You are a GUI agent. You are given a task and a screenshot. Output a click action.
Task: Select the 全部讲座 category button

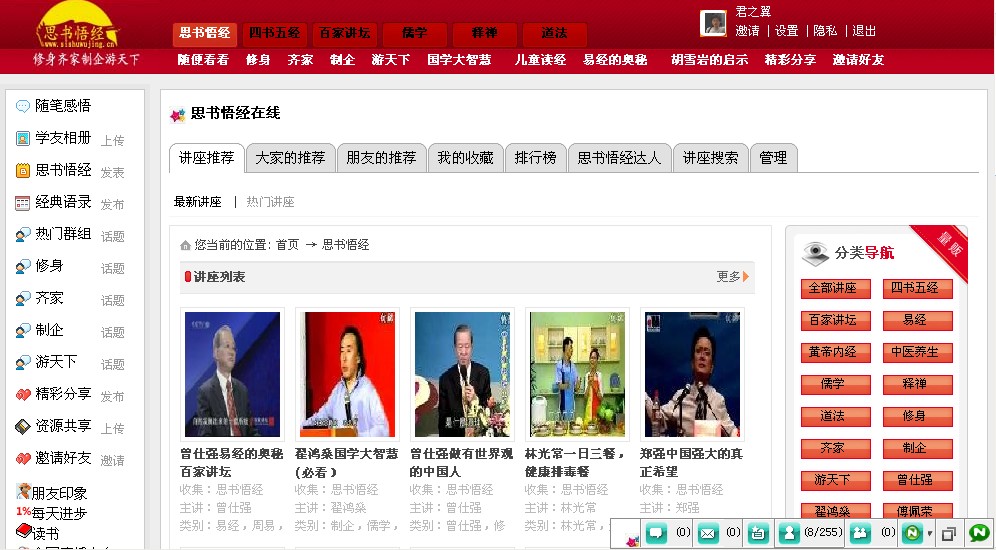point(833,288)
